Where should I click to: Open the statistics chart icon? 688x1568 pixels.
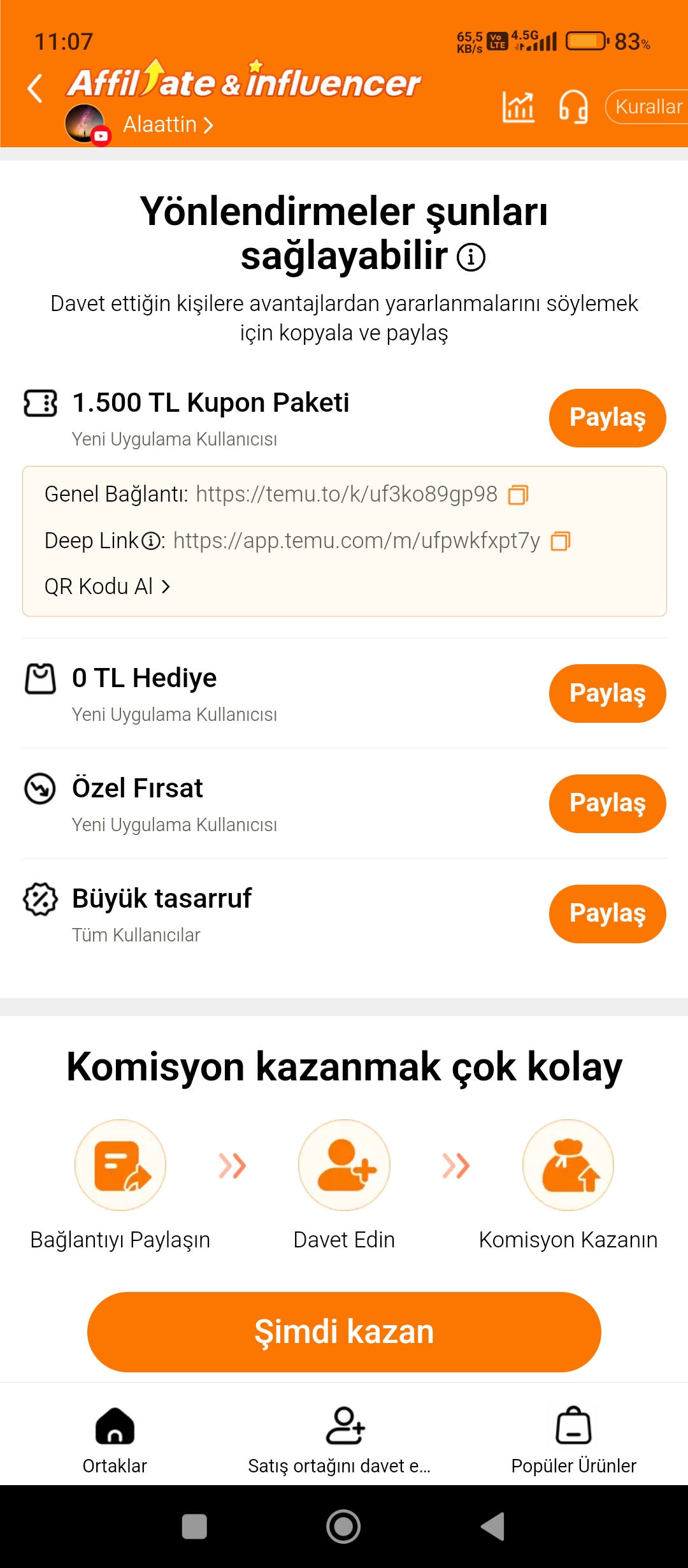click(519, 106)
